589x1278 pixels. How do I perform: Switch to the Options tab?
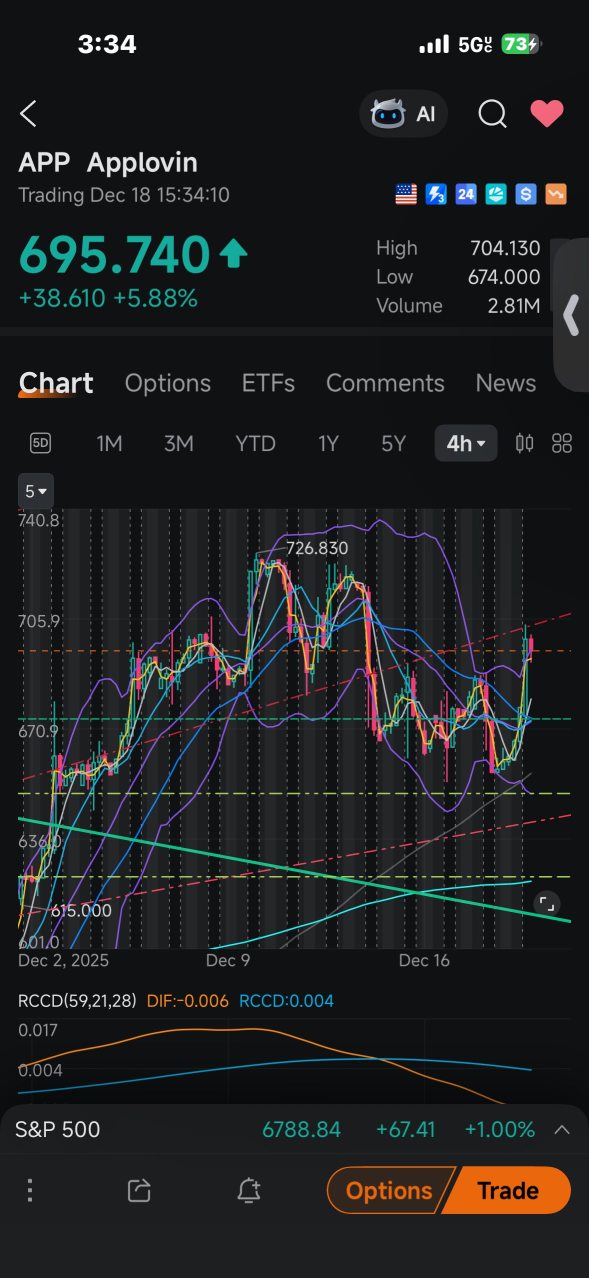[167, 383]
